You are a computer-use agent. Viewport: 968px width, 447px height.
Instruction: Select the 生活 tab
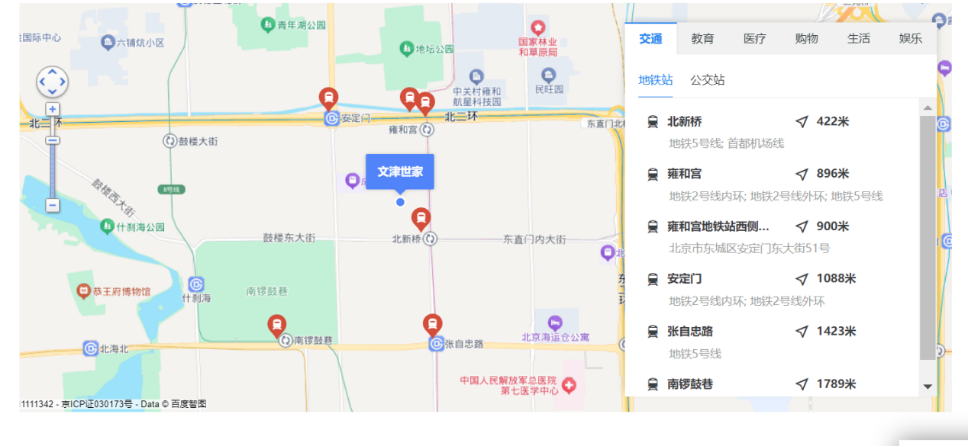pos(858,39)
